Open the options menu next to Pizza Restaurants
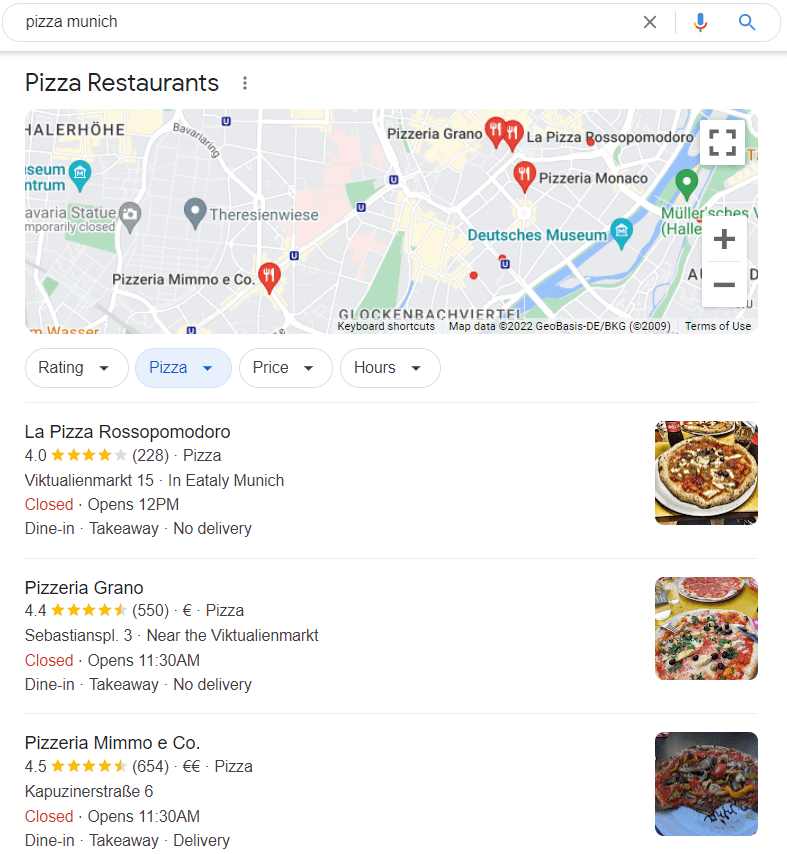 tap(245, 83)
